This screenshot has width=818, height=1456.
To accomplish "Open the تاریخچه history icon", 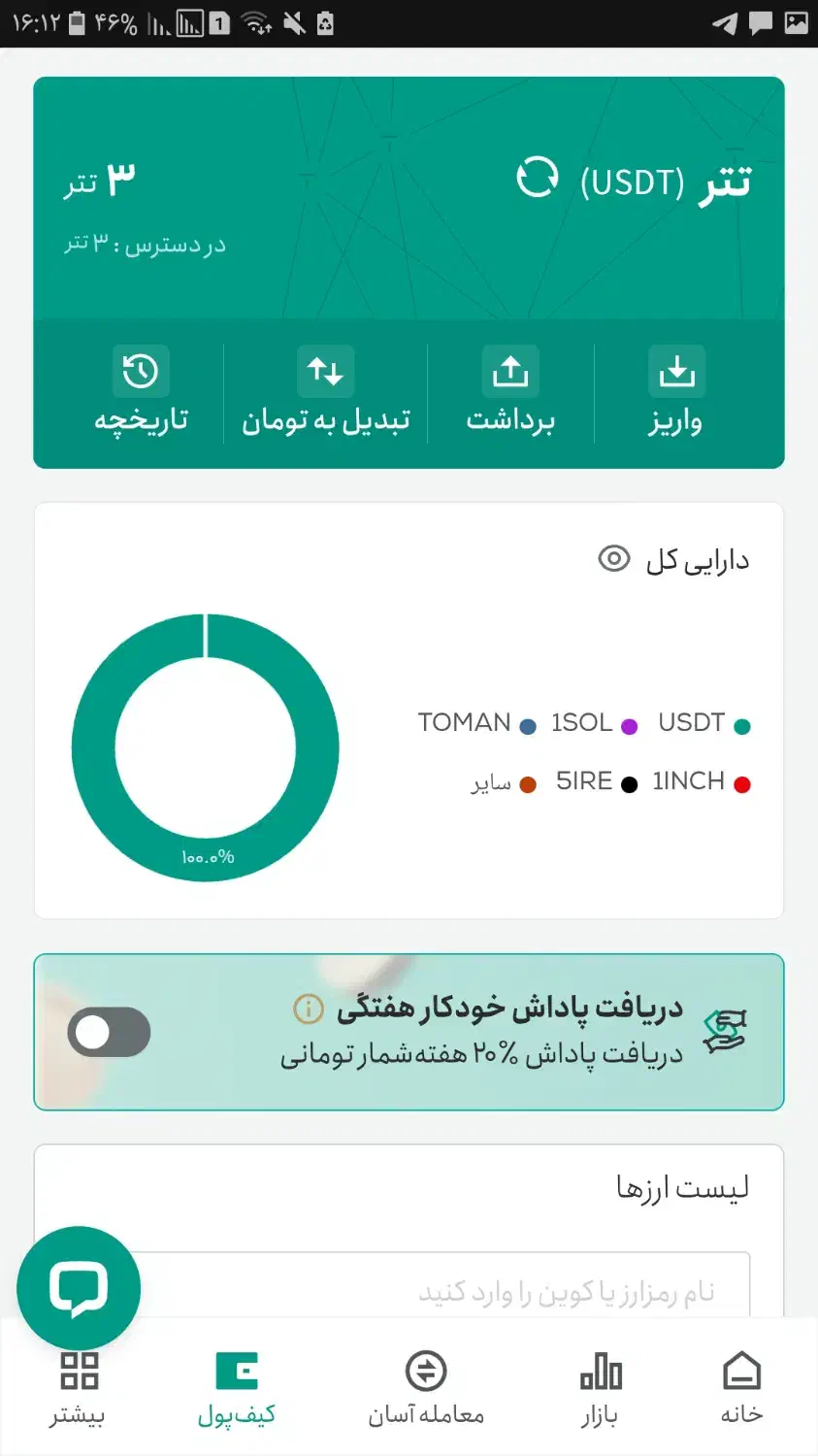I will tap(142, 370).
